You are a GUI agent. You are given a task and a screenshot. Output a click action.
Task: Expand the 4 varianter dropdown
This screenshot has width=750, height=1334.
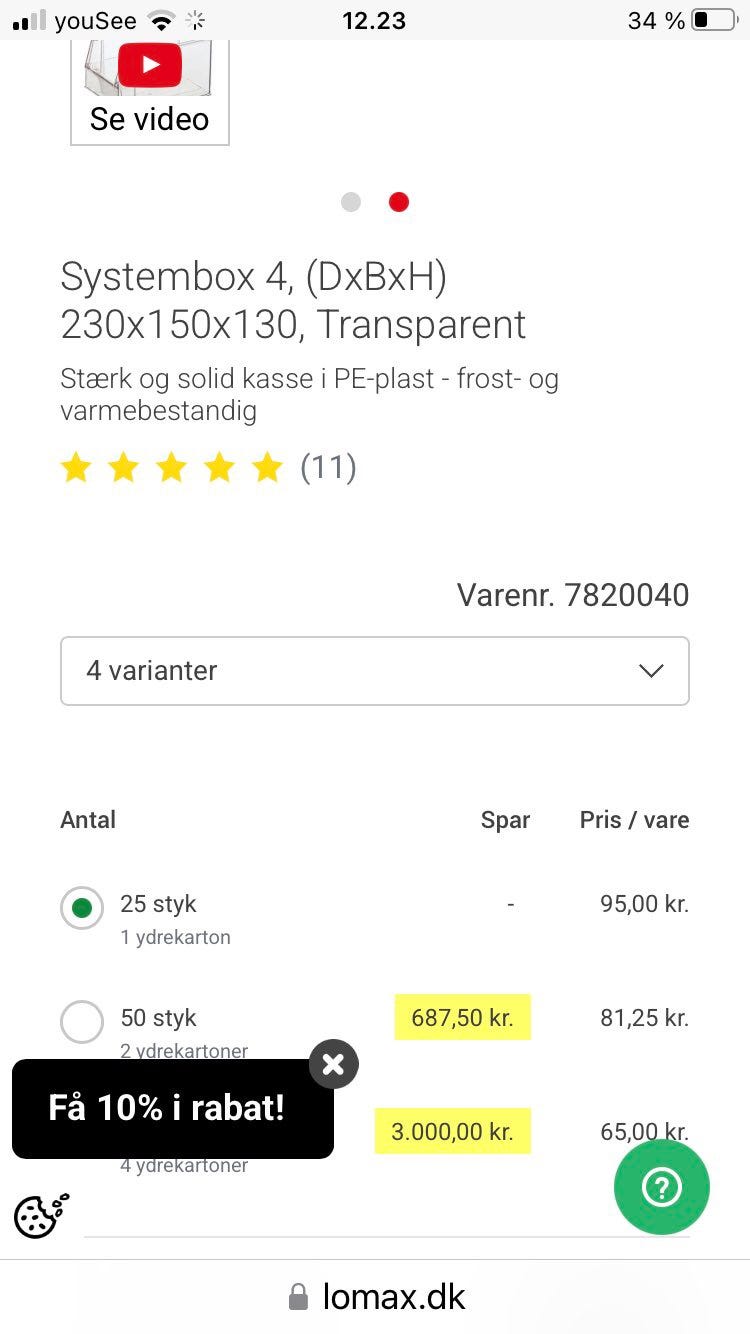point(375,671)
